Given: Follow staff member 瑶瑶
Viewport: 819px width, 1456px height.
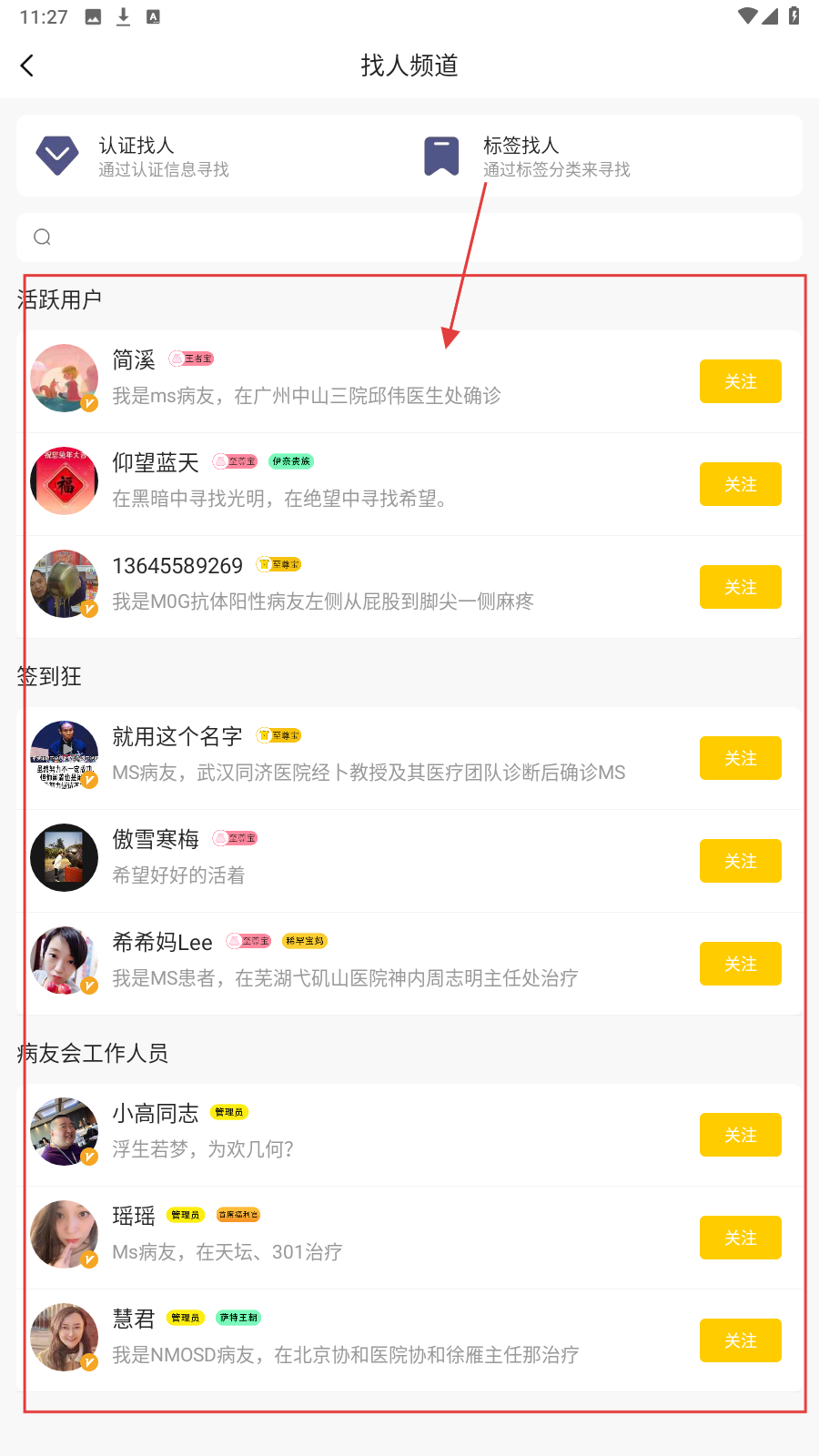Looking at the screenshot, I should 740,1238.
